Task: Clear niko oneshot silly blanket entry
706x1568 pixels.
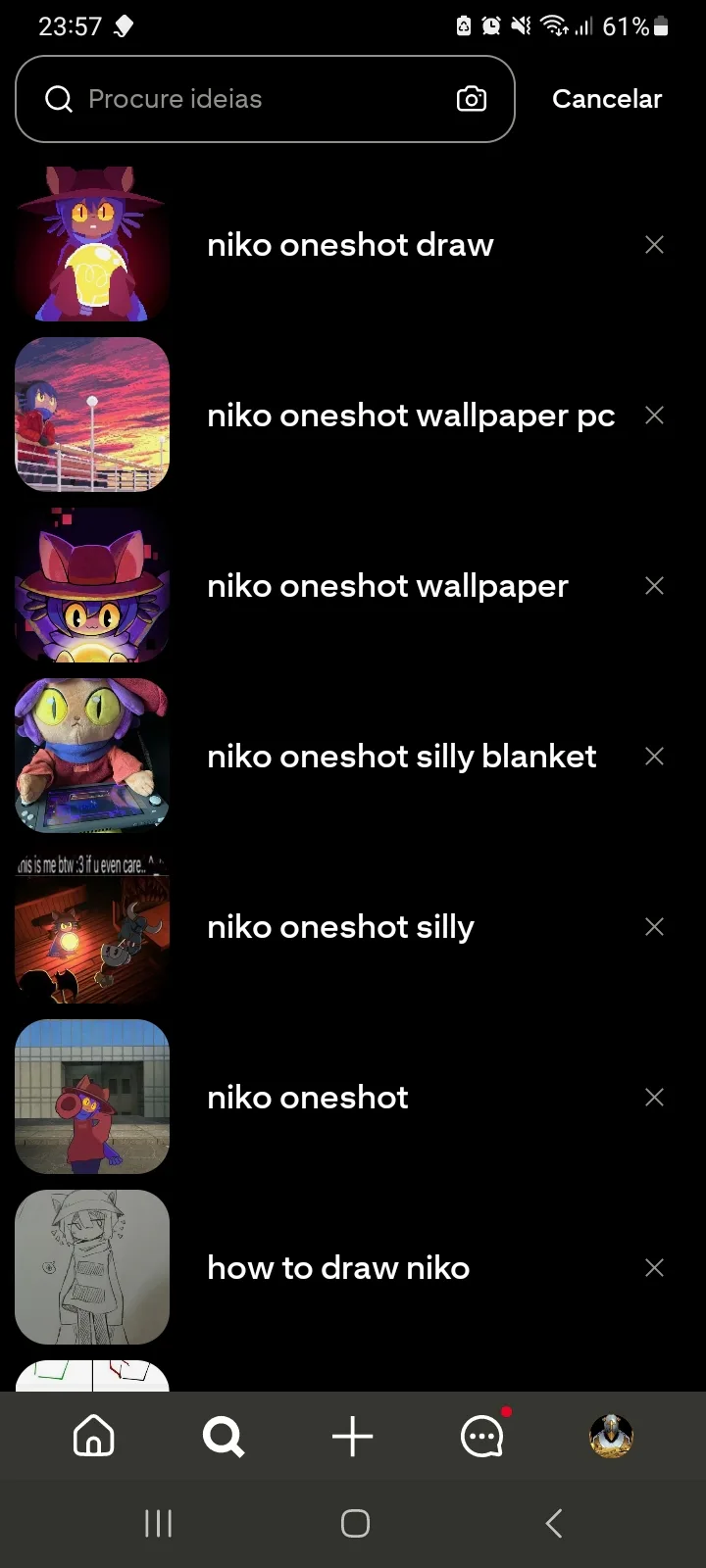Action: click(x=654, y=757)
